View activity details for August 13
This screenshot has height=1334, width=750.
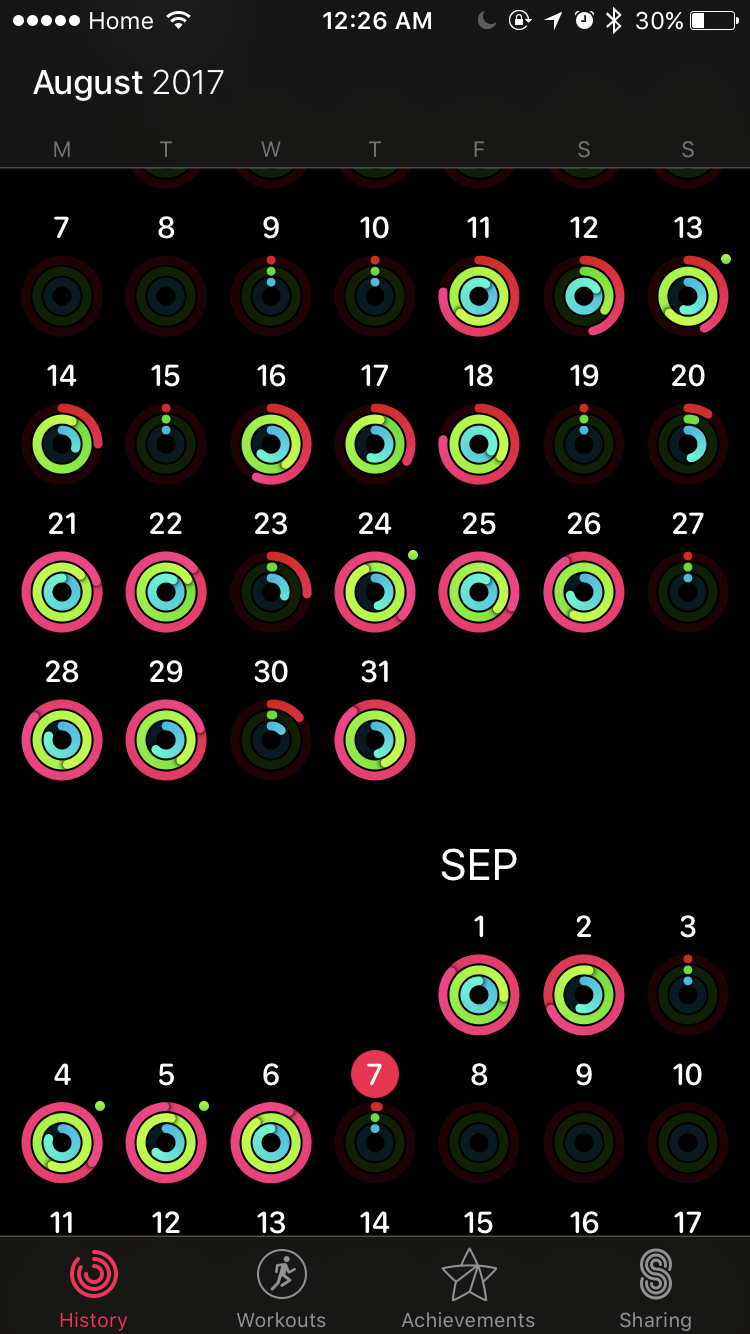pos(688,296)
